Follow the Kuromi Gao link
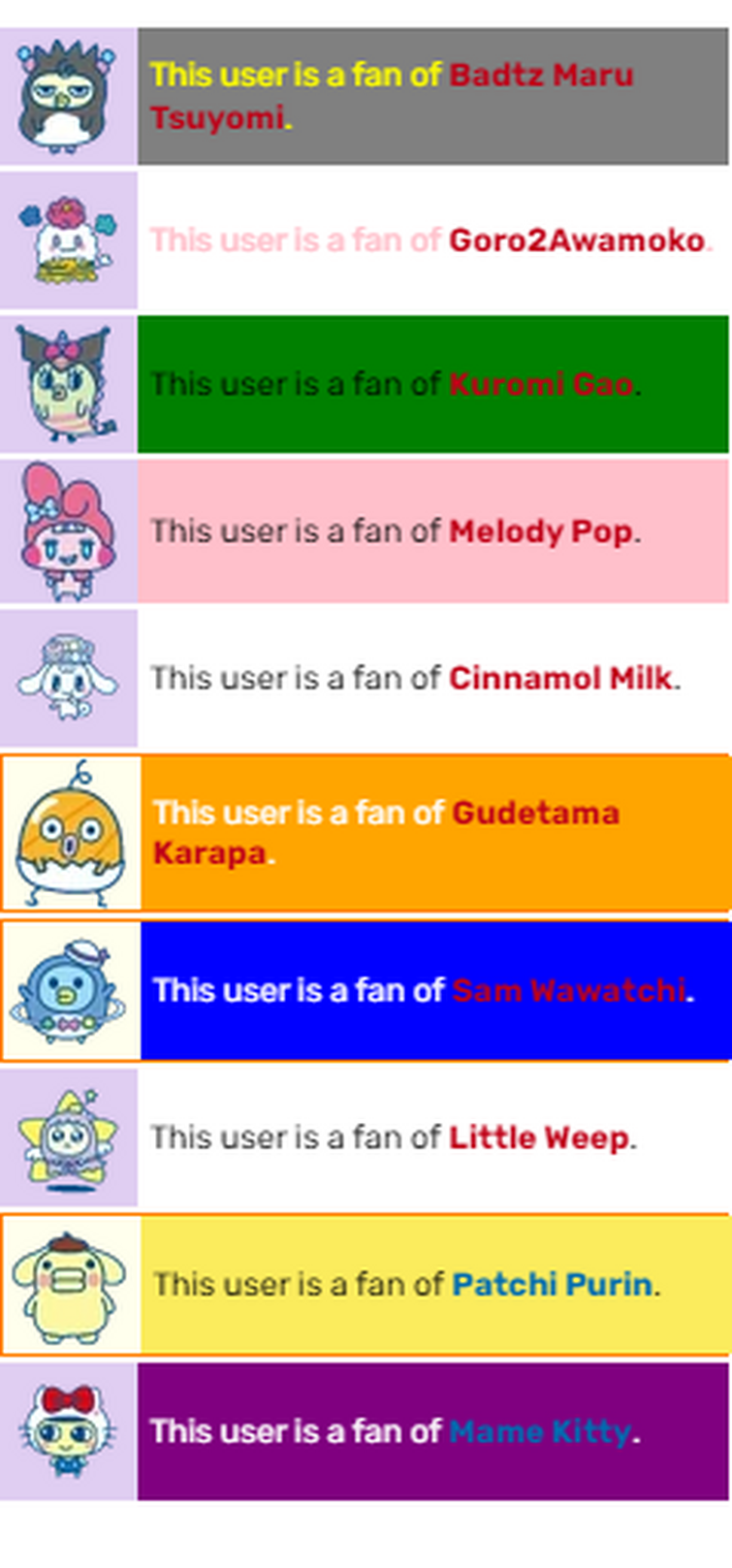This screenshot has width=732, height=1568. [540, 384]
